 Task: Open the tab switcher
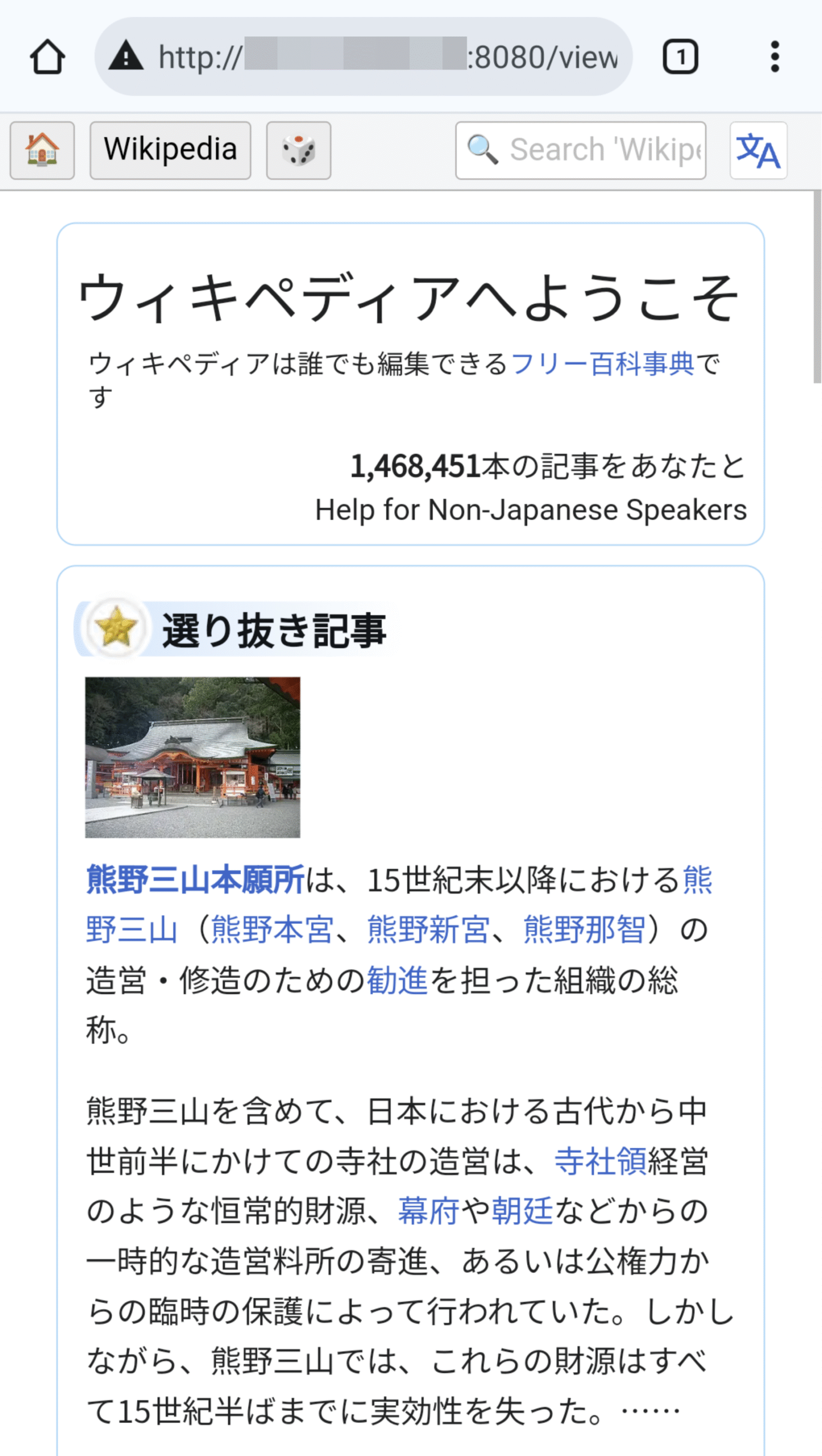click(x=680, y=57)
